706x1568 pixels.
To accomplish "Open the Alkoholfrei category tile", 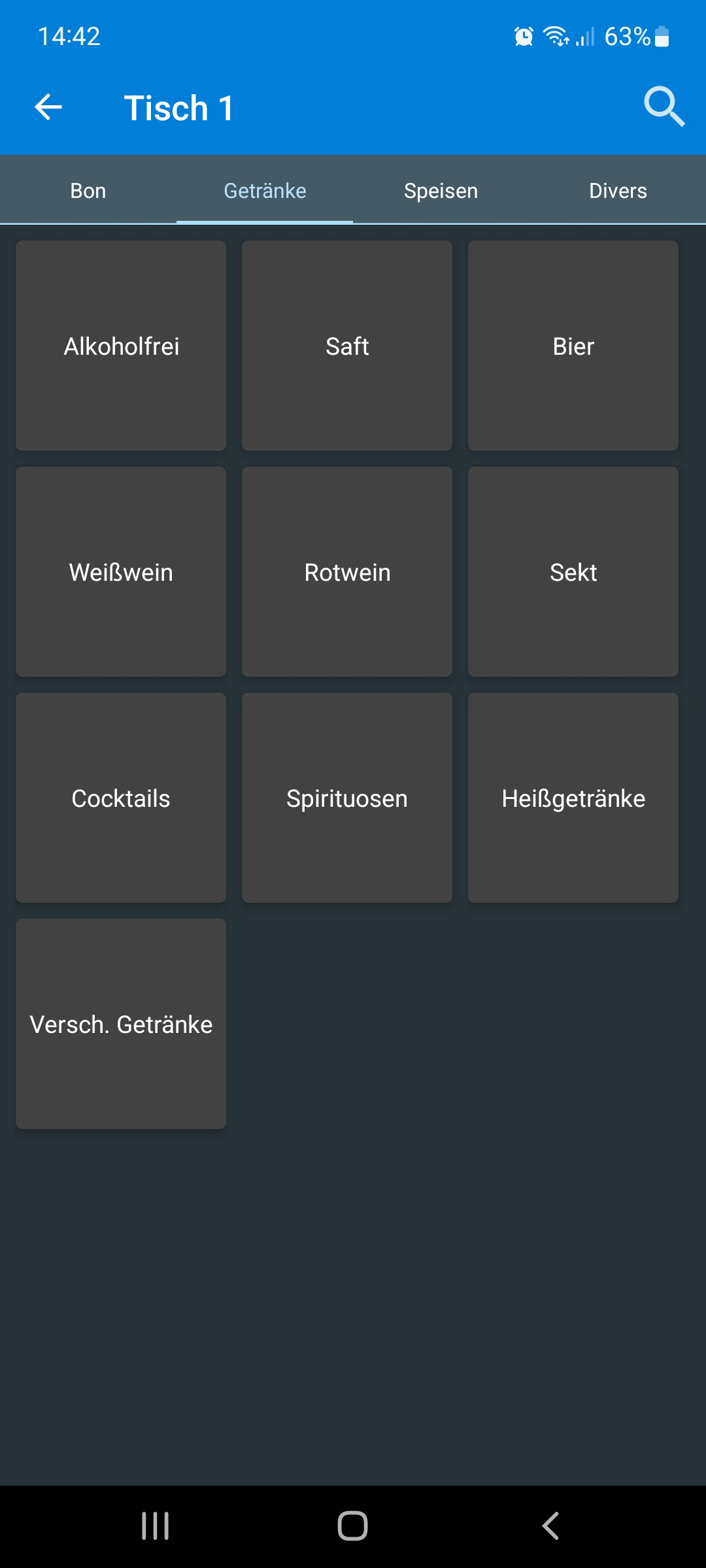I will pos(121,346).
